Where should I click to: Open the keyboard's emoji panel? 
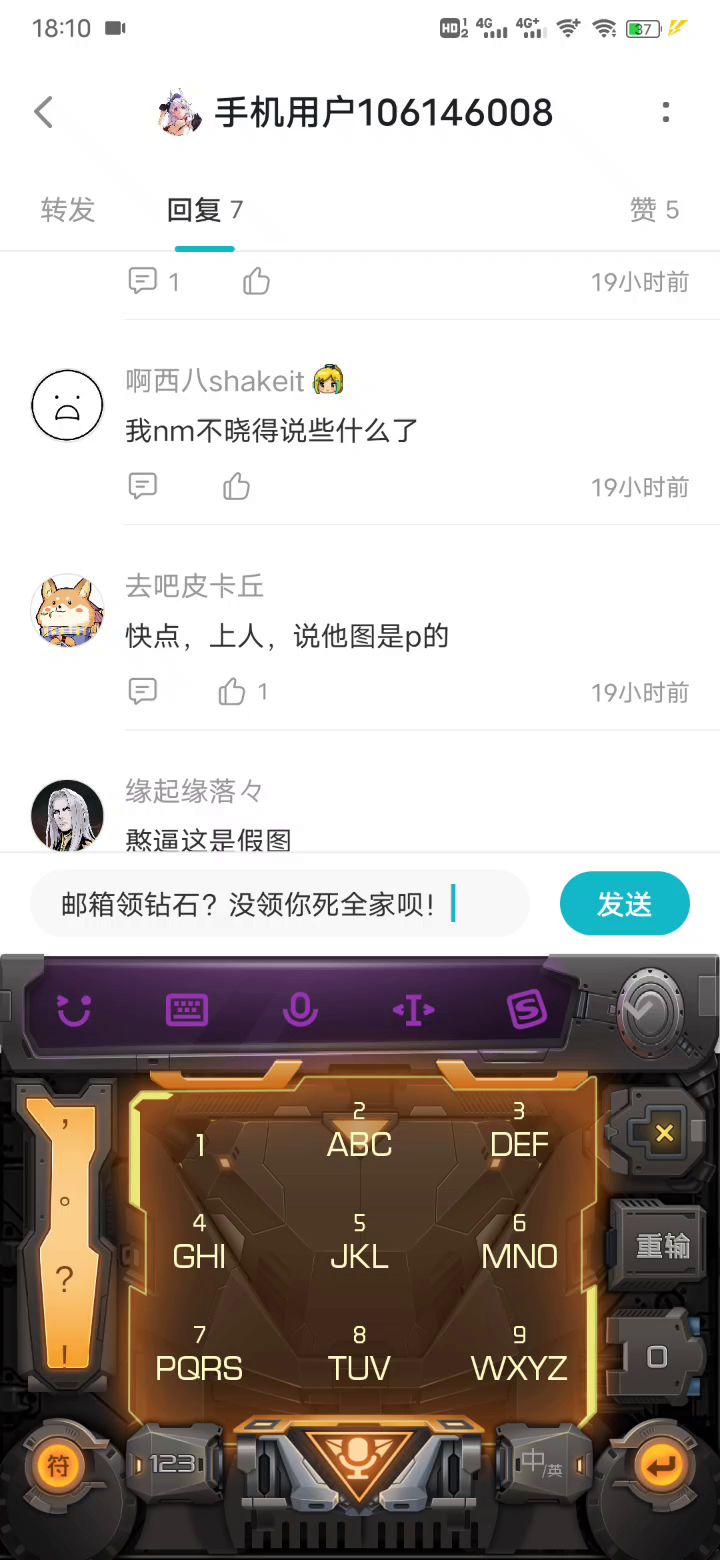tap(74, 1011)
